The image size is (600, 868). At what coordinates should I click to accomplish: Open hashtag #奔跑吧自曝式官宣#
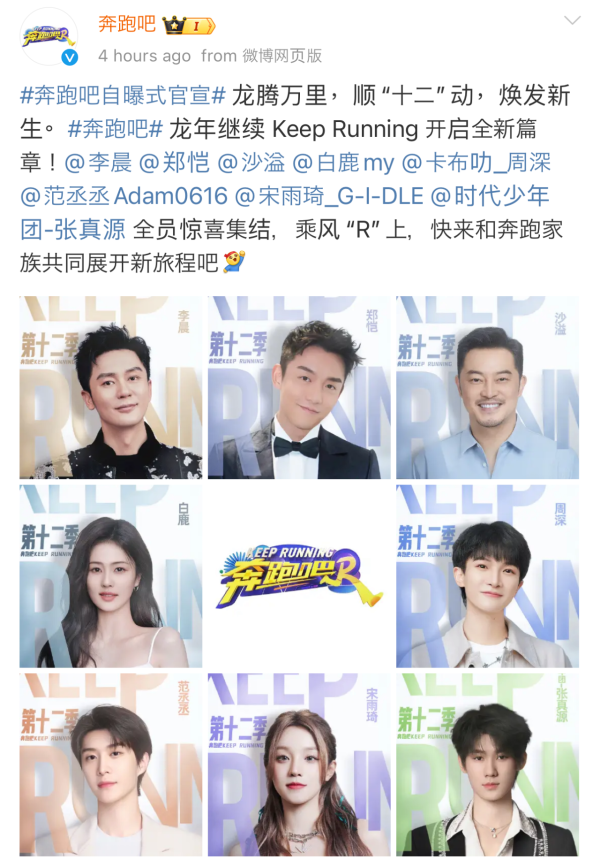point(122,96)
